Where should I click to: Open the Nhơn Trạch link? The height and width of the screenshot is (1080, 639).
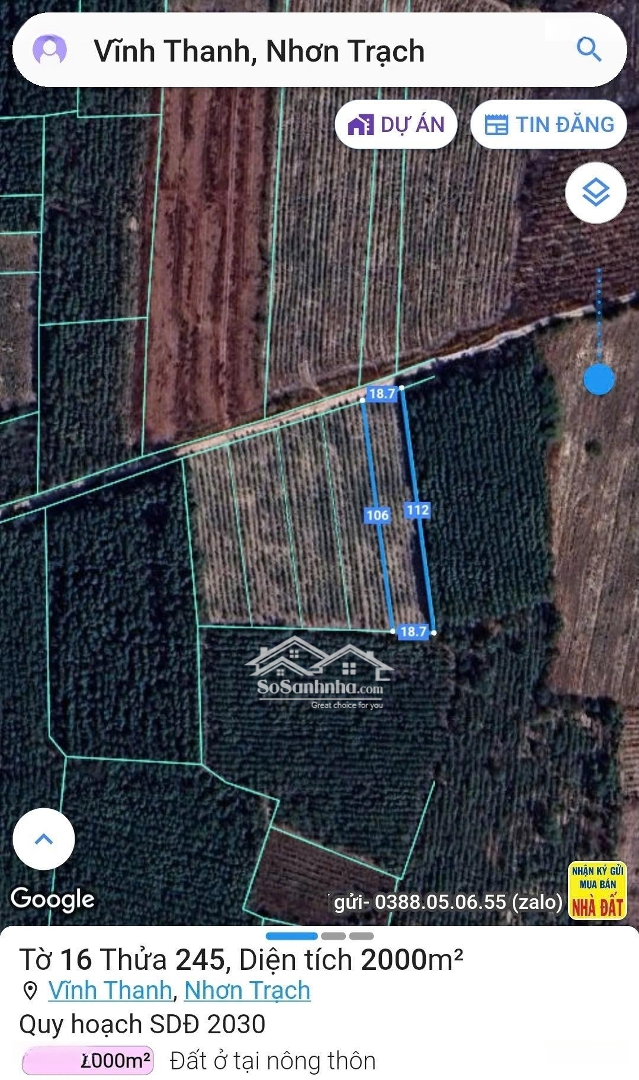pyautogui.click(x=247, y=991)
